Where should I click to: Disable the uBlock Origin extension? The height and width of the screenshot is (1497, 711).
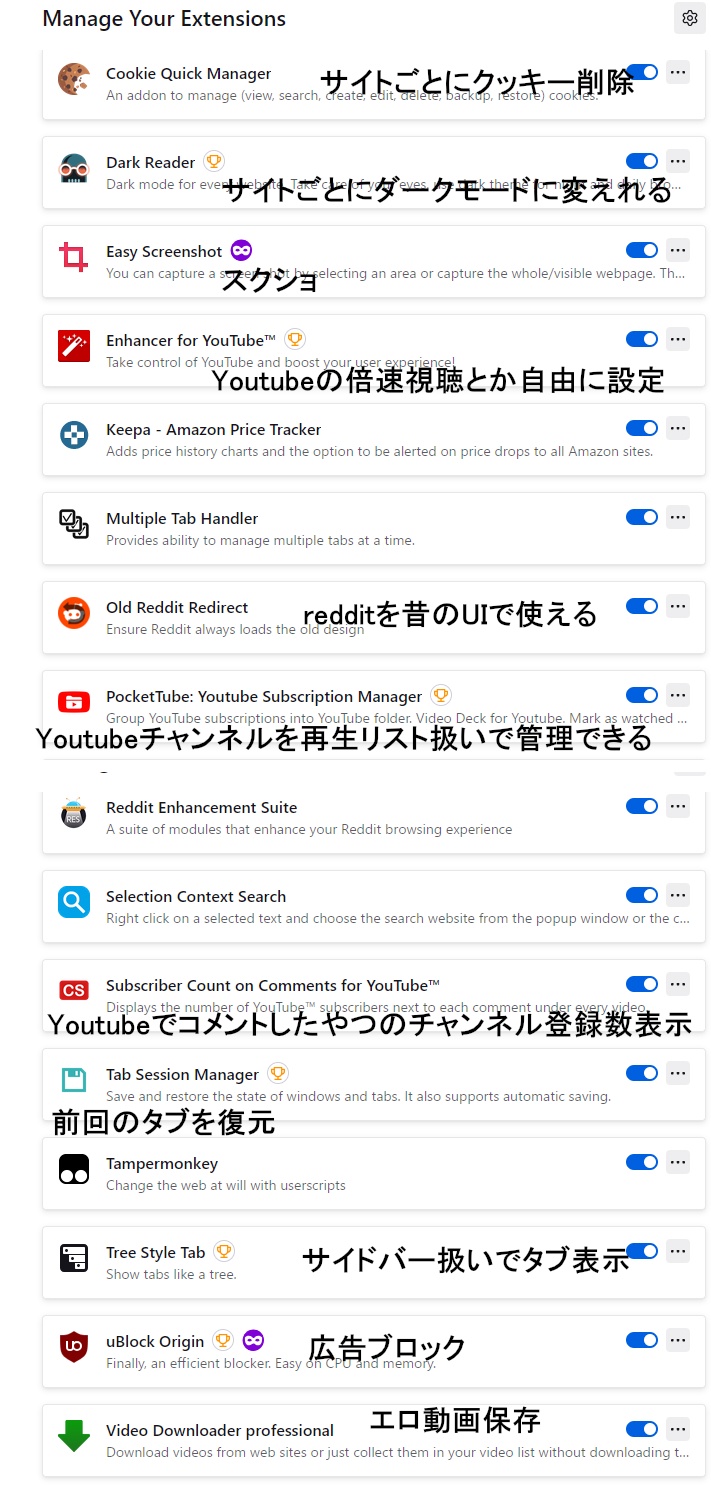point(641,1340)
